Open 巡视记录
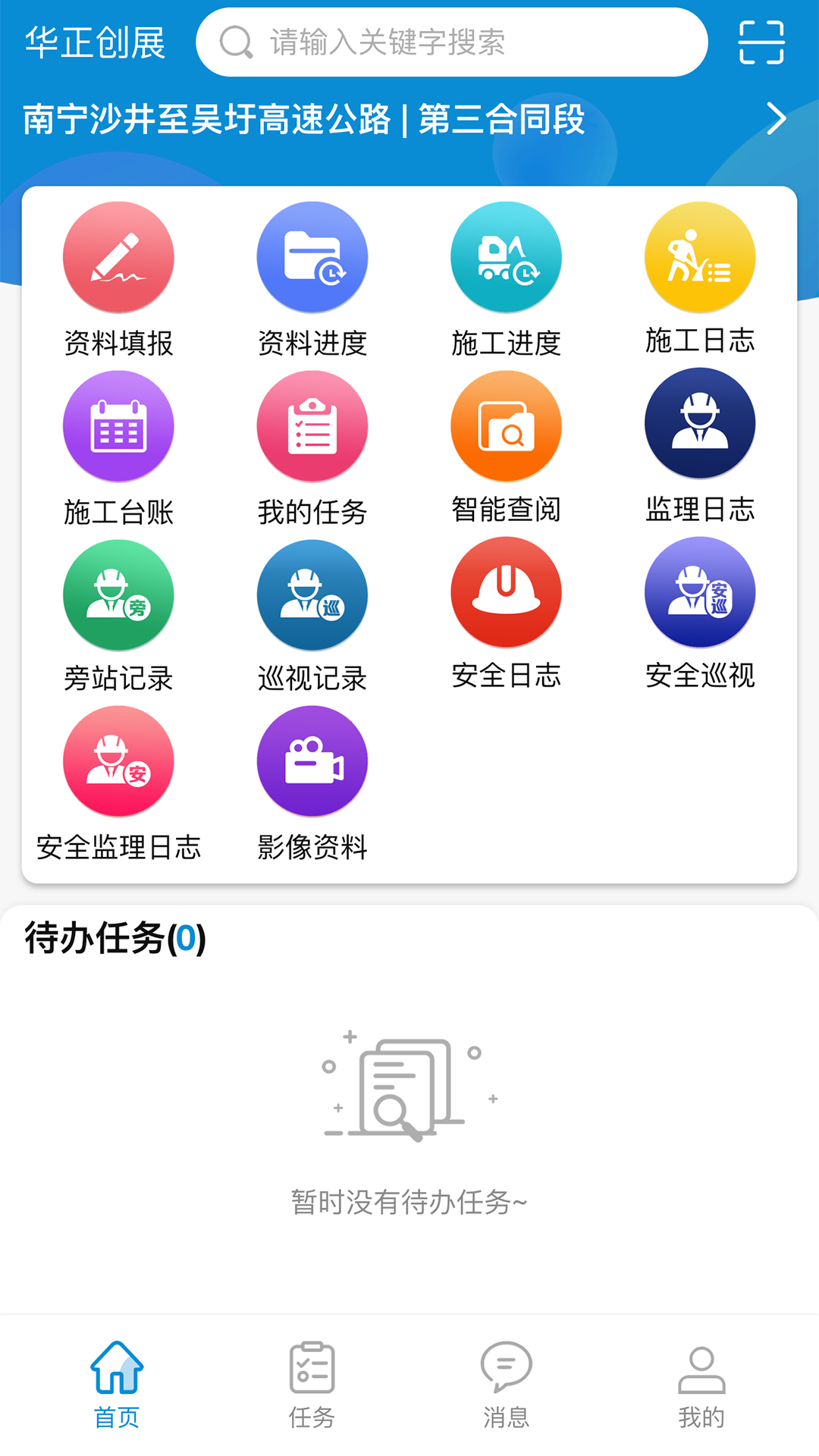 (x=312, y=617)
